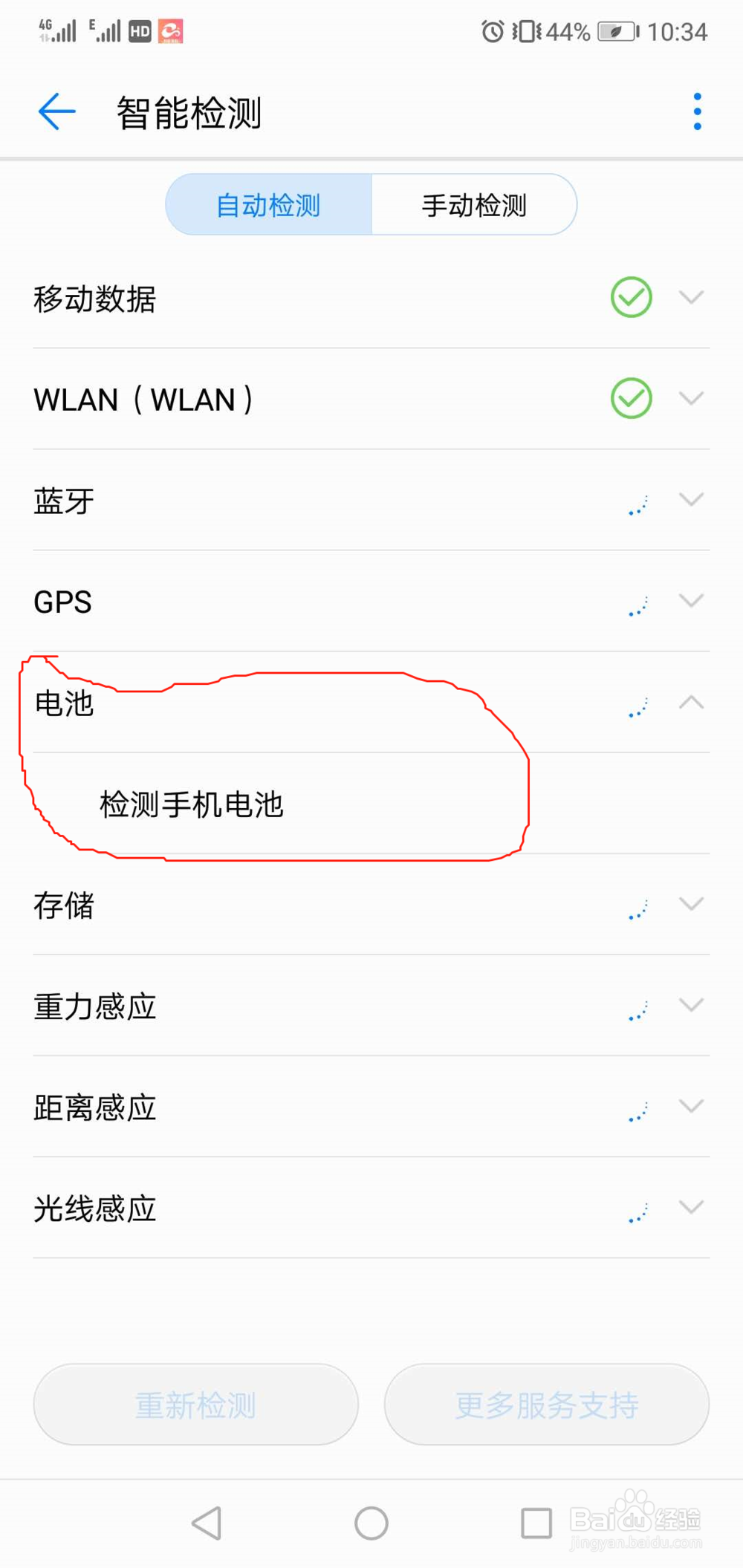Collapse the 电池 section chevron

pos(692,702)
